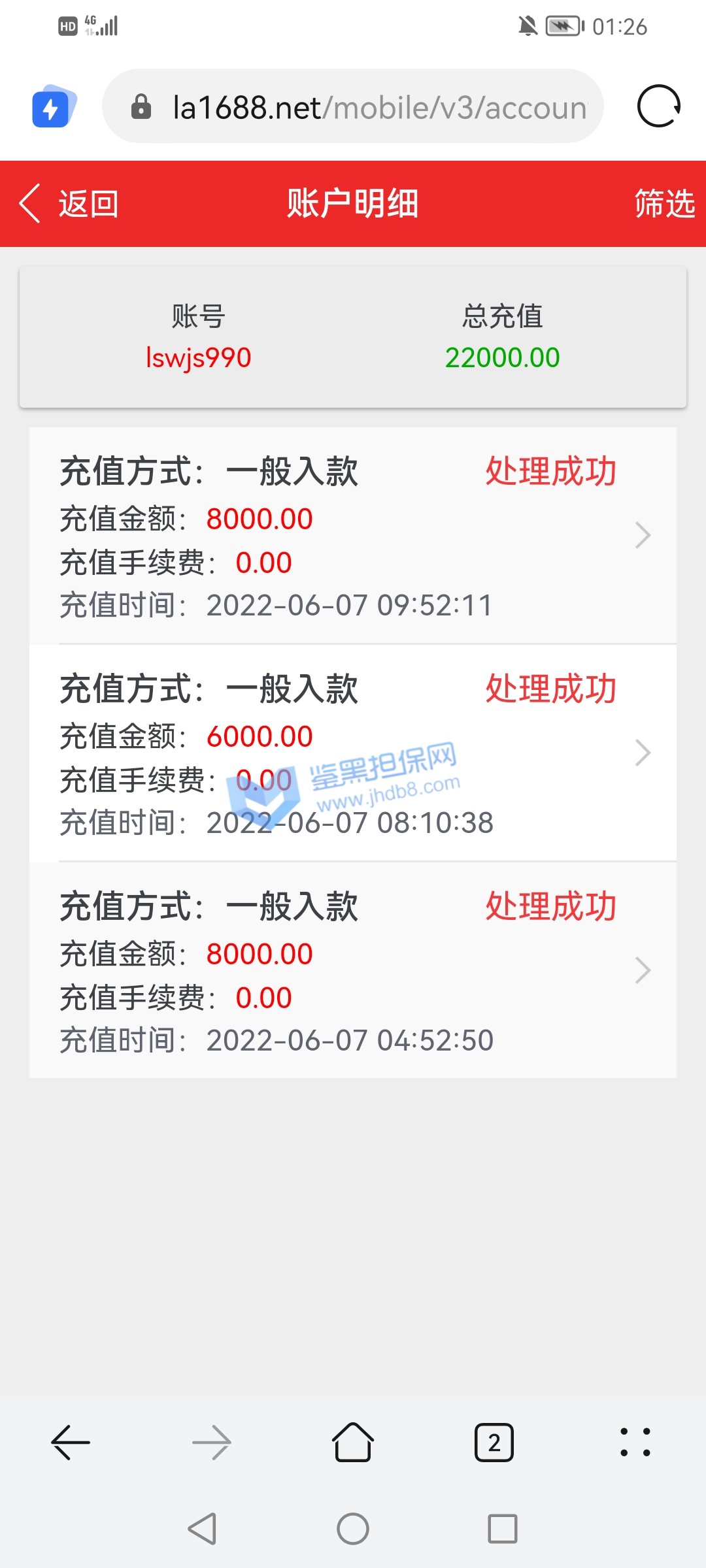Open the 04:52:50 recharge record of 8000.00
The image size is (706, 1568).
click(353, 970)
